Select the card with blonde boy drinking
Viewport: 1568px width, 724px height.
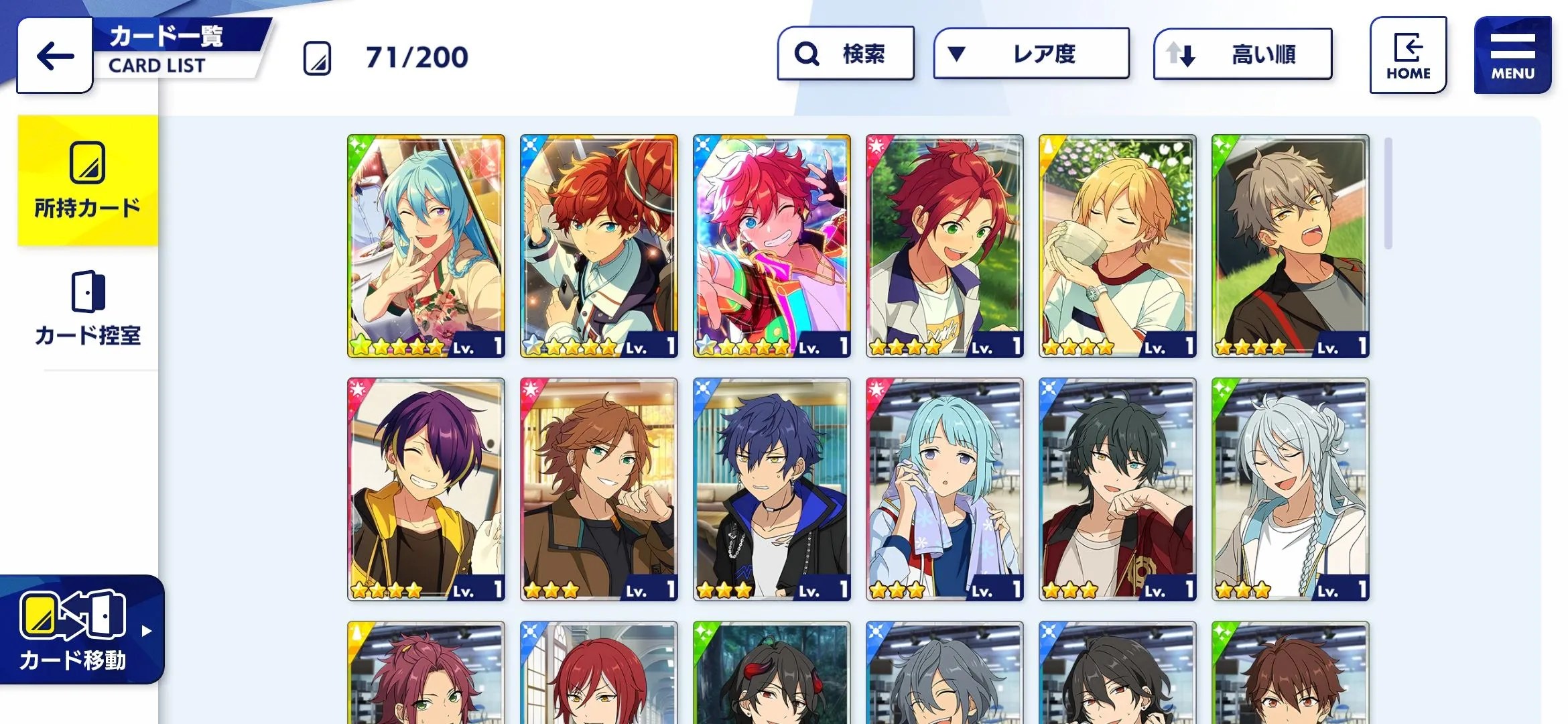pyautogui.click(x=1118, y=246)
